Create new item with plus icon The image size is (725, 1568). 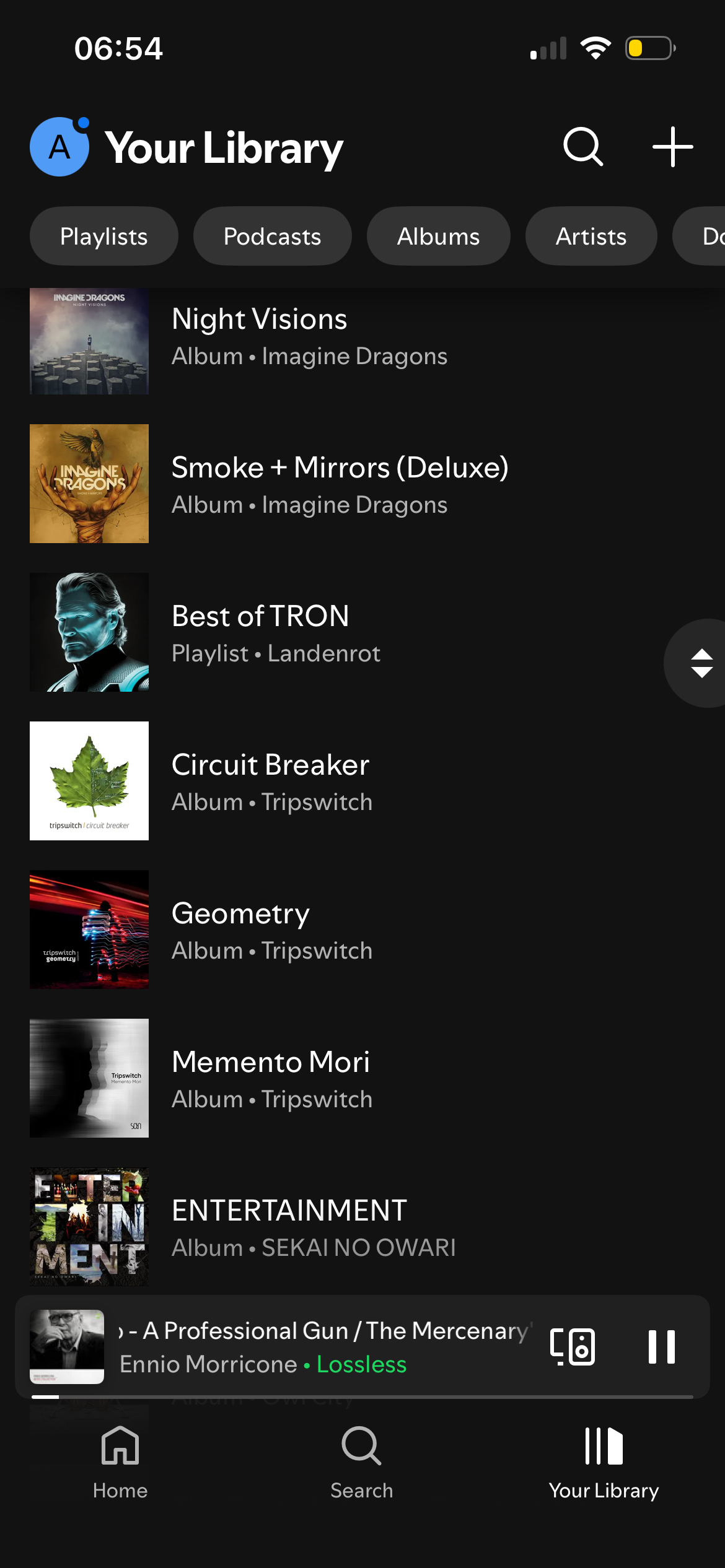tap(672, 147)
